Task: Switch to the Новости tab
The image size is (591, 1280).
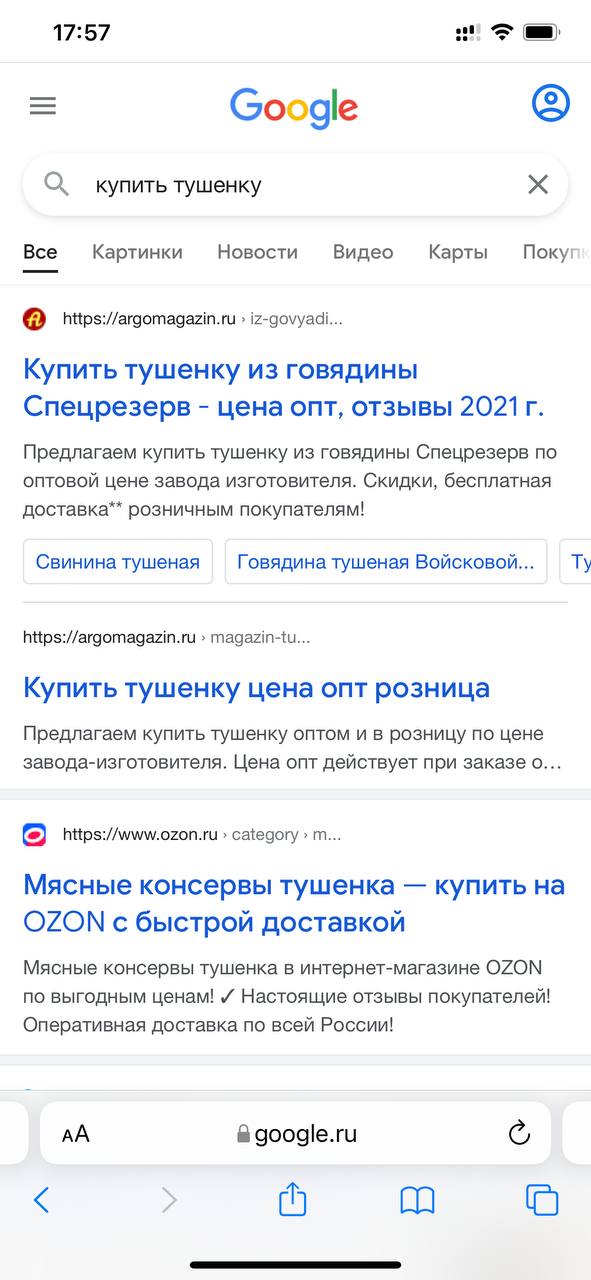Action: [257, 252]
